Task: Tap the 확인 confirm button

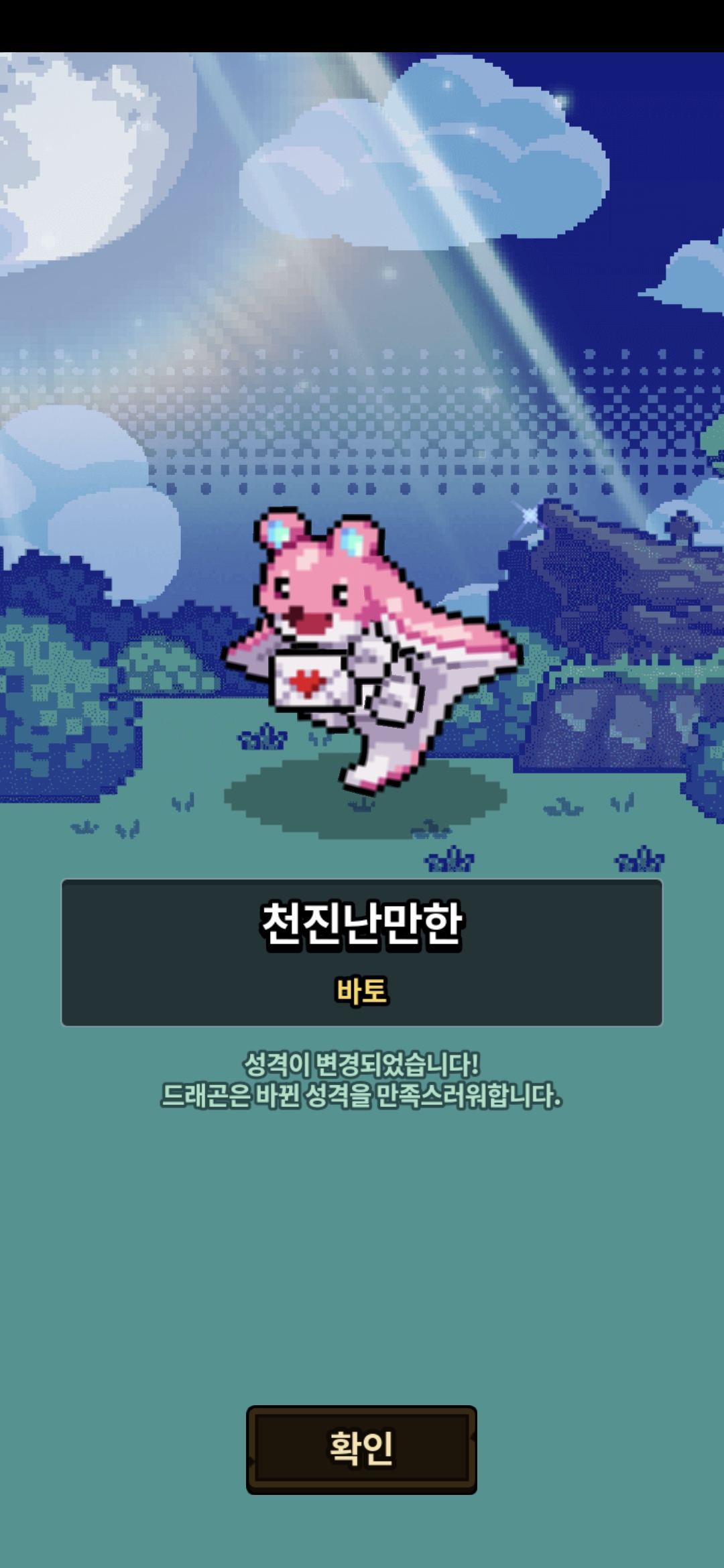Action: click(361, 1449)
